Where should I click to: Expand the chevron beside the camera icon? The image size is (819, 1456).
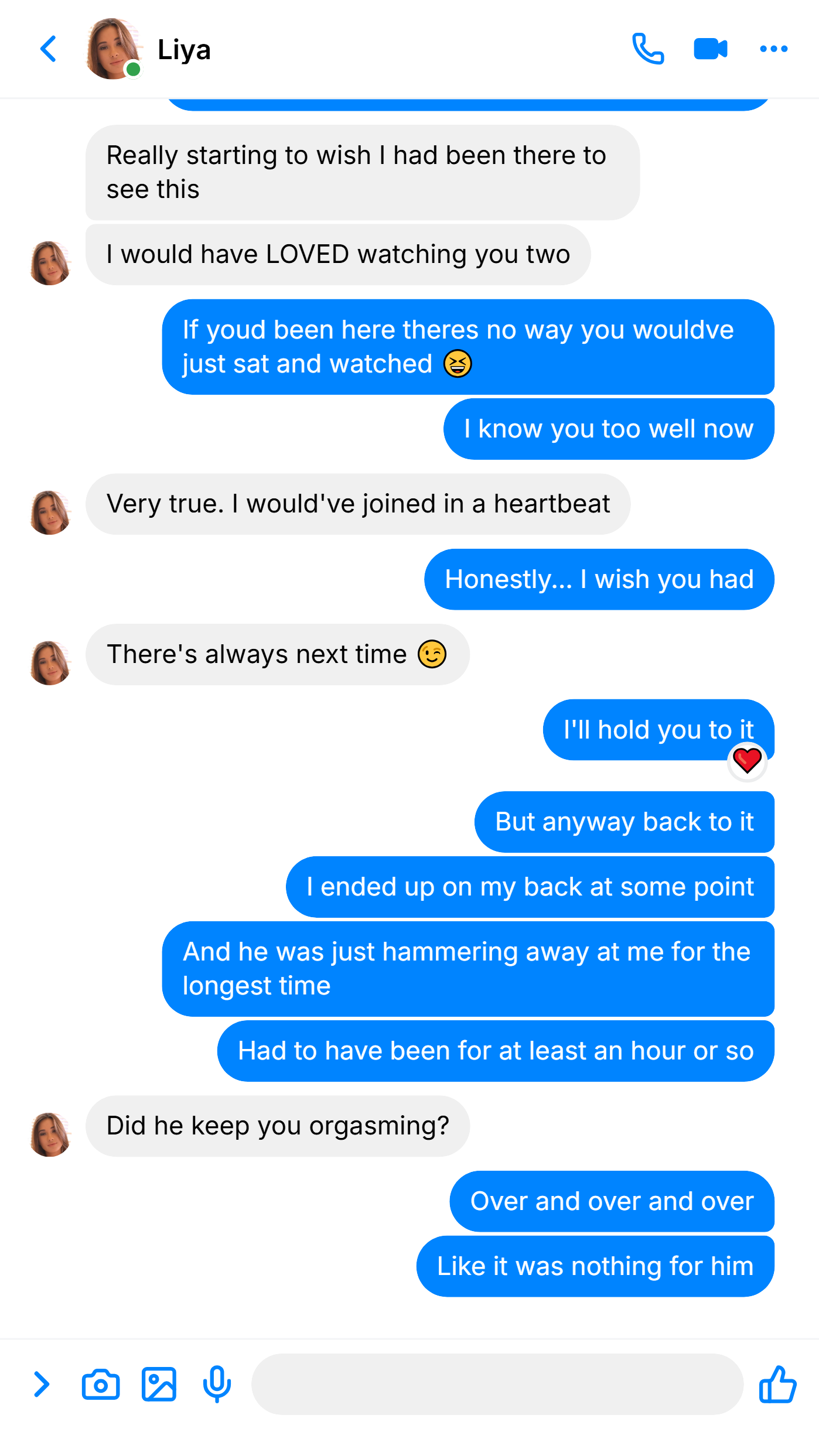[x=41, y=1385]
